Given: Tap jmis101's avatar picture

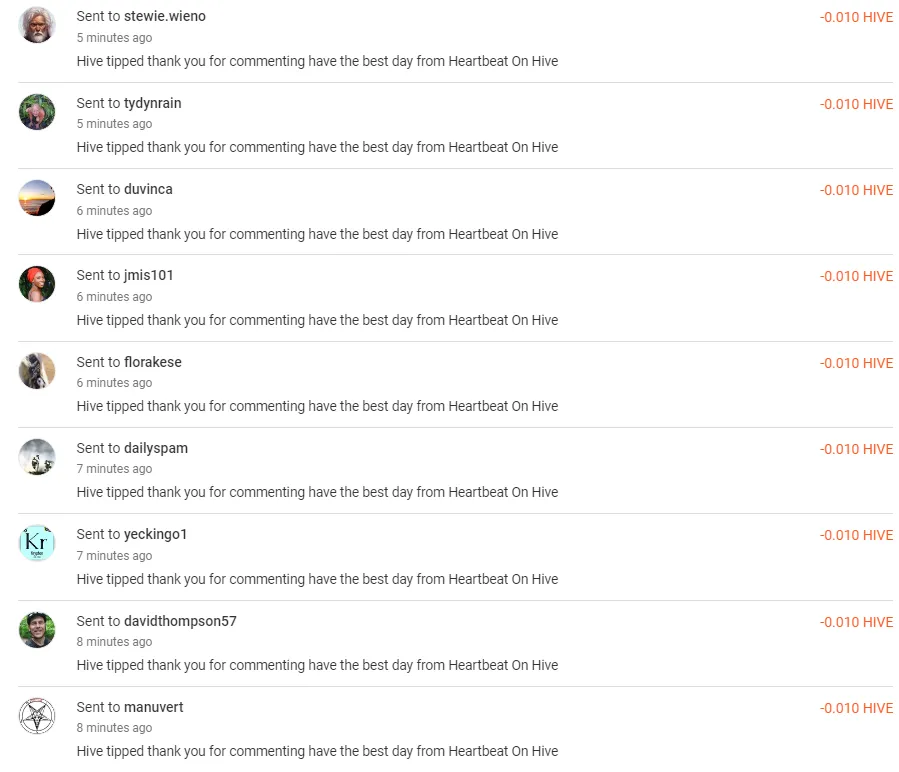Looking at the screenshot, I should coord(37,284).
